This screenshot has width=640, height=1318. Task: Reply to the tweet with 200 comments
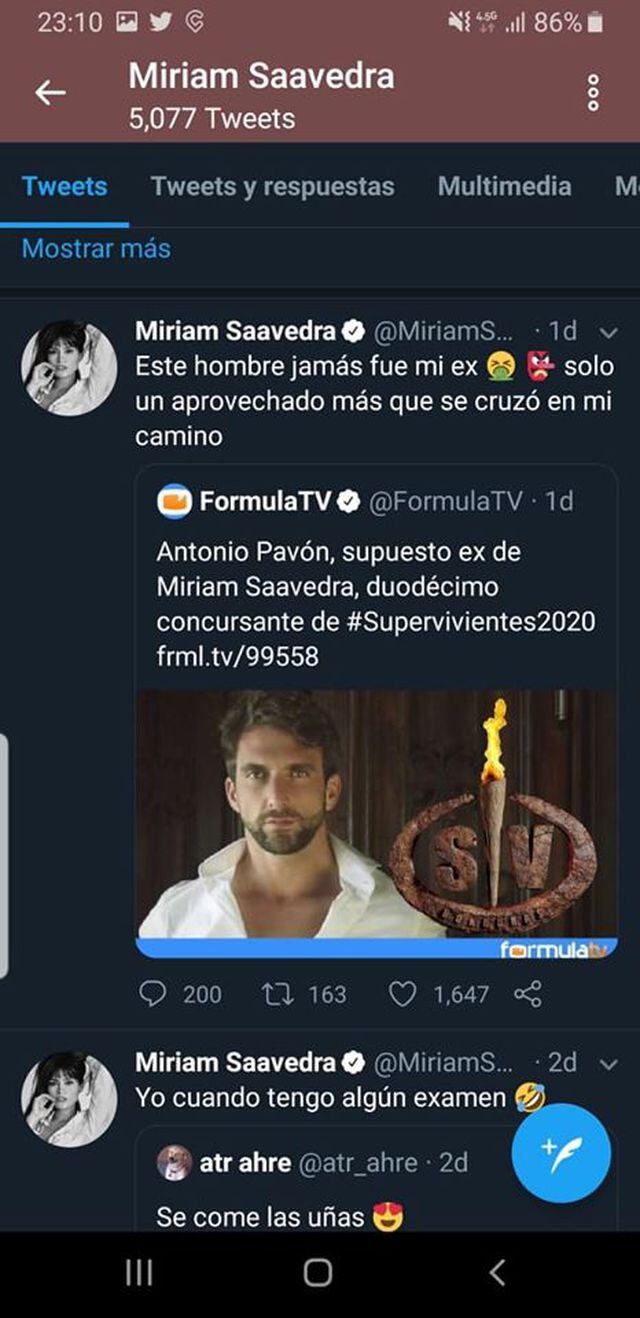153,994
